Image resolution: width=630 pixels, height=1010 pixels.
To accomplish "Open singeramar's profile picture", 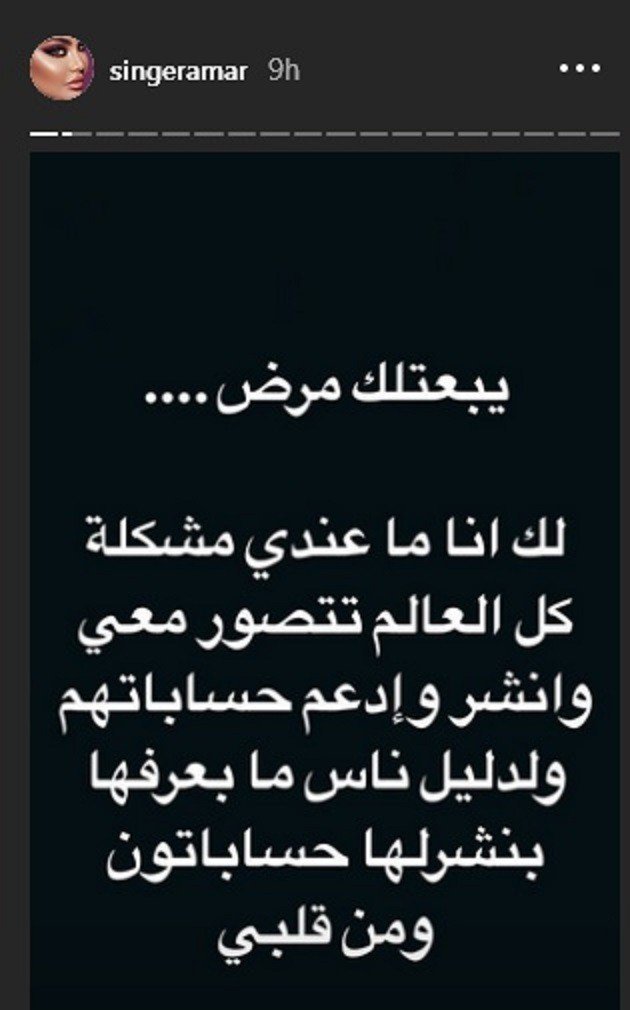I will coord(63,70).
